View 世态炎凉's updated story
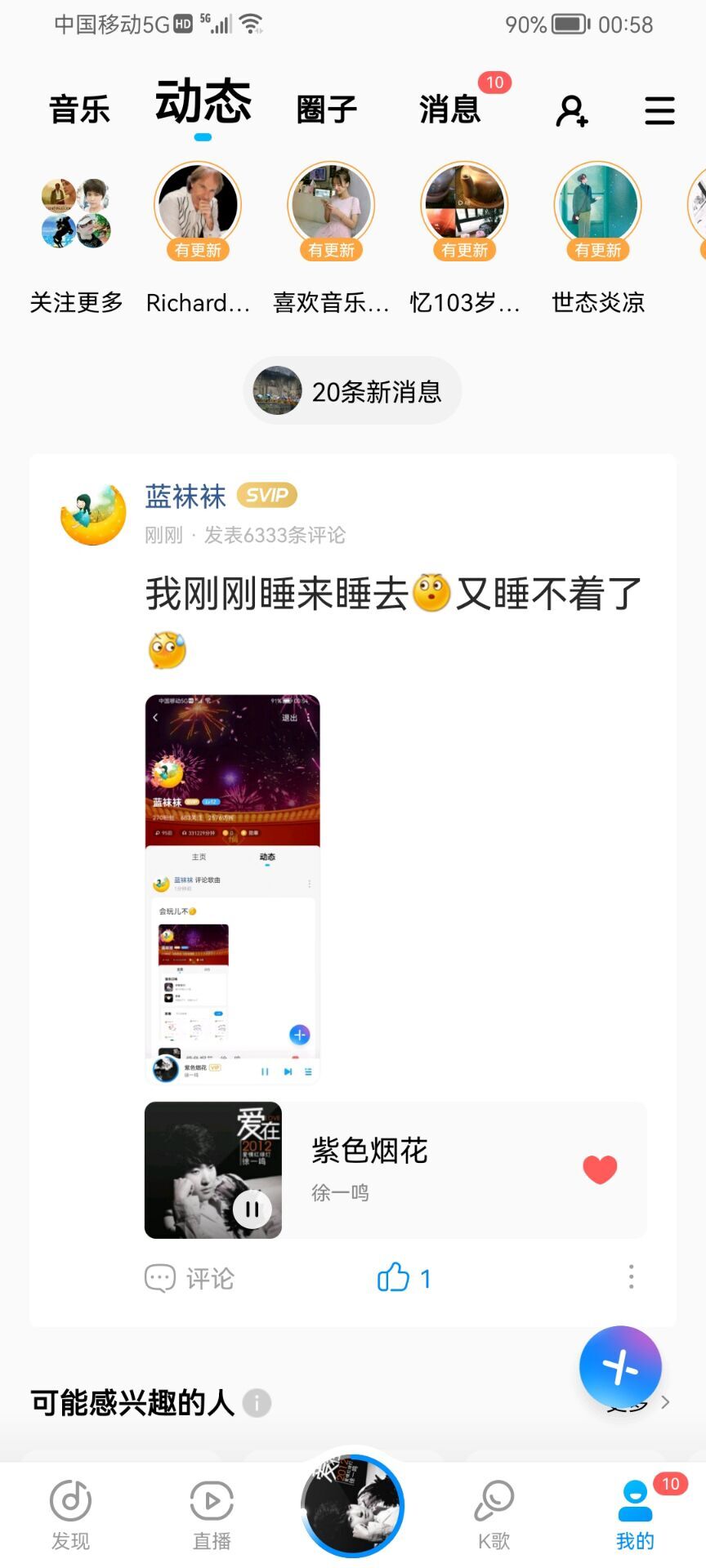Screen dimensions: 706x1568 point(597,206)
